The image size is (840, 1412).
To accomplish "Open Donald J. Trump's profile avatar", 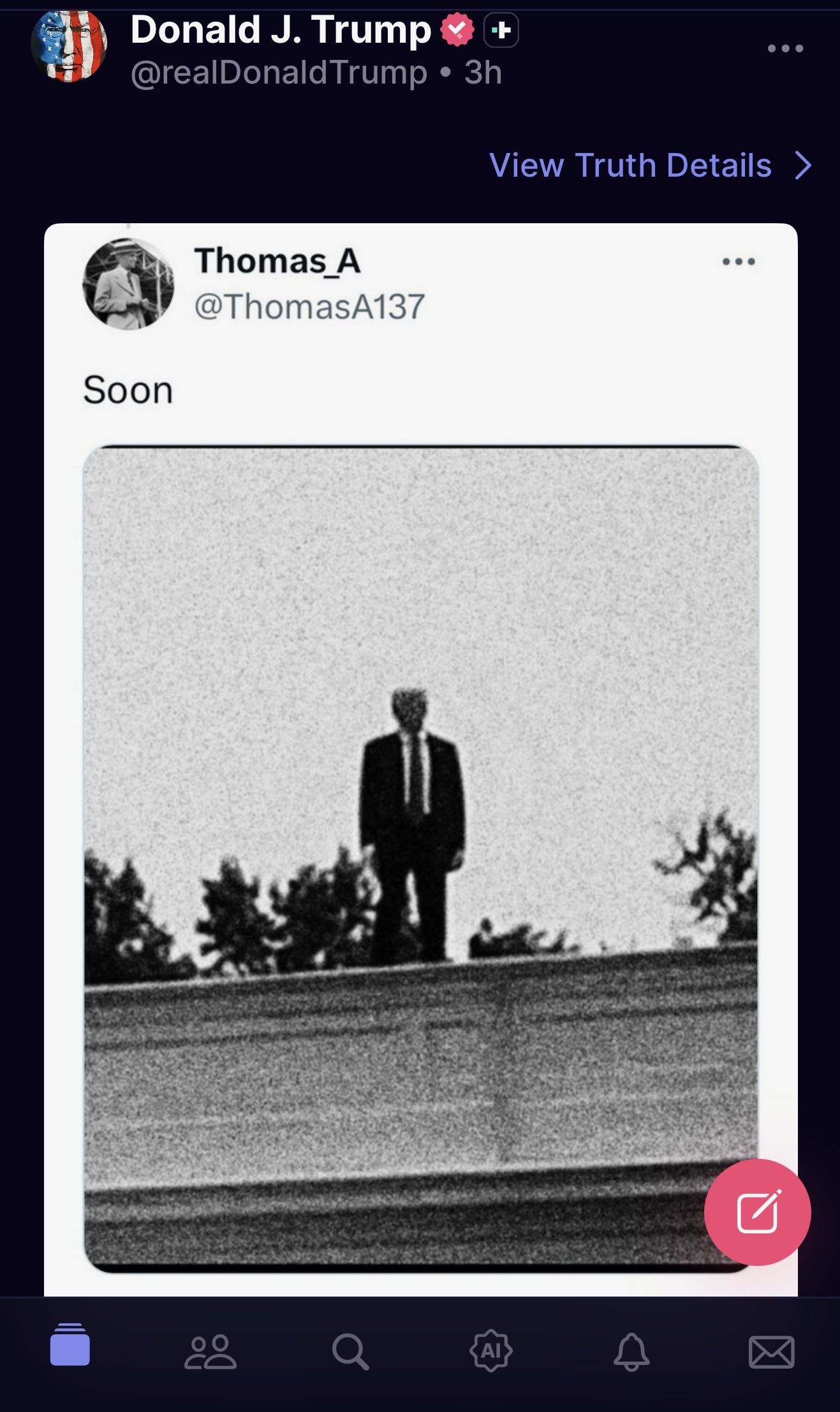I will pos(69,46).
